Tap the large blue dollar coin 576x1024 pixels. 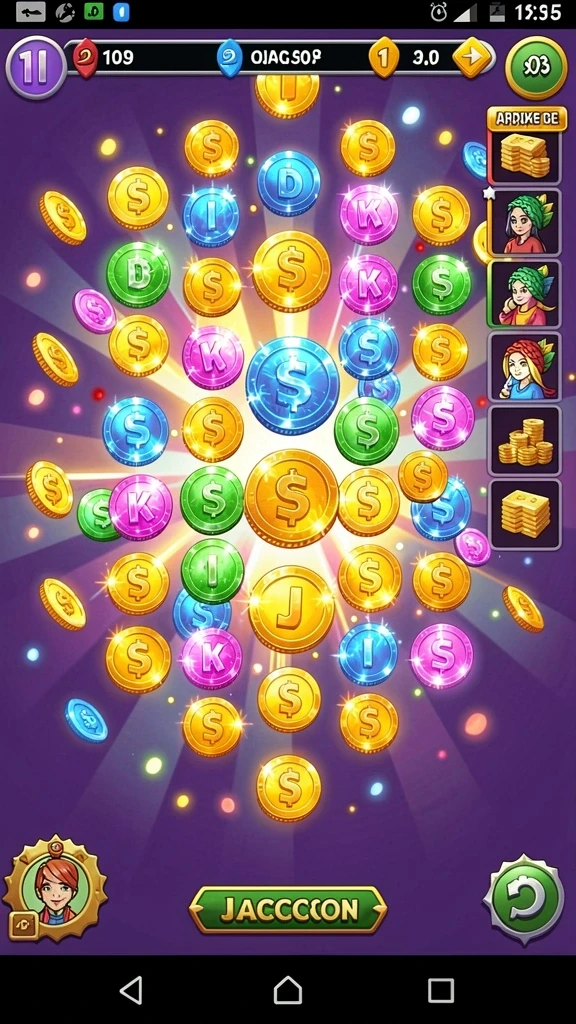(293, 385)
